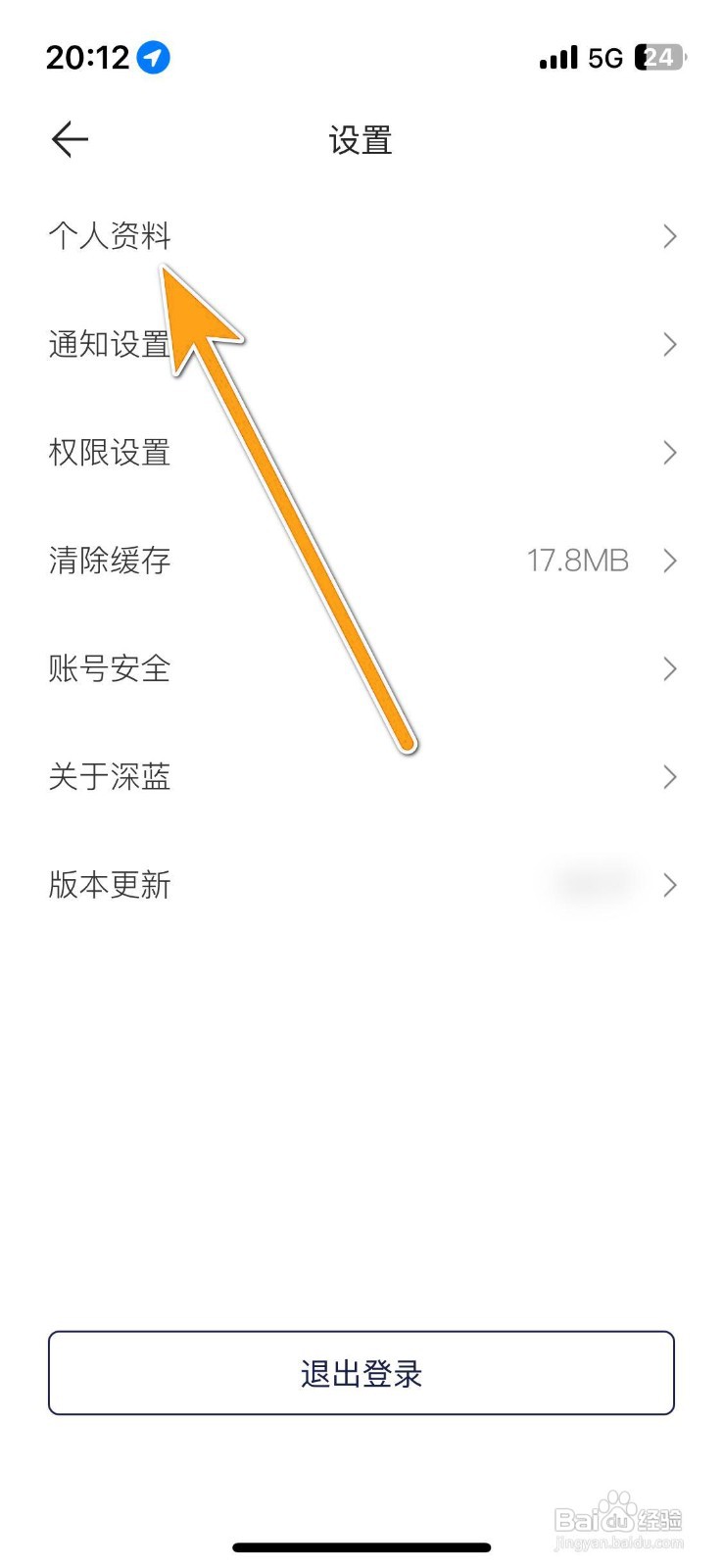Expand 账号安全 account security chevron
723x1568 pixels.
coord(670,668)
